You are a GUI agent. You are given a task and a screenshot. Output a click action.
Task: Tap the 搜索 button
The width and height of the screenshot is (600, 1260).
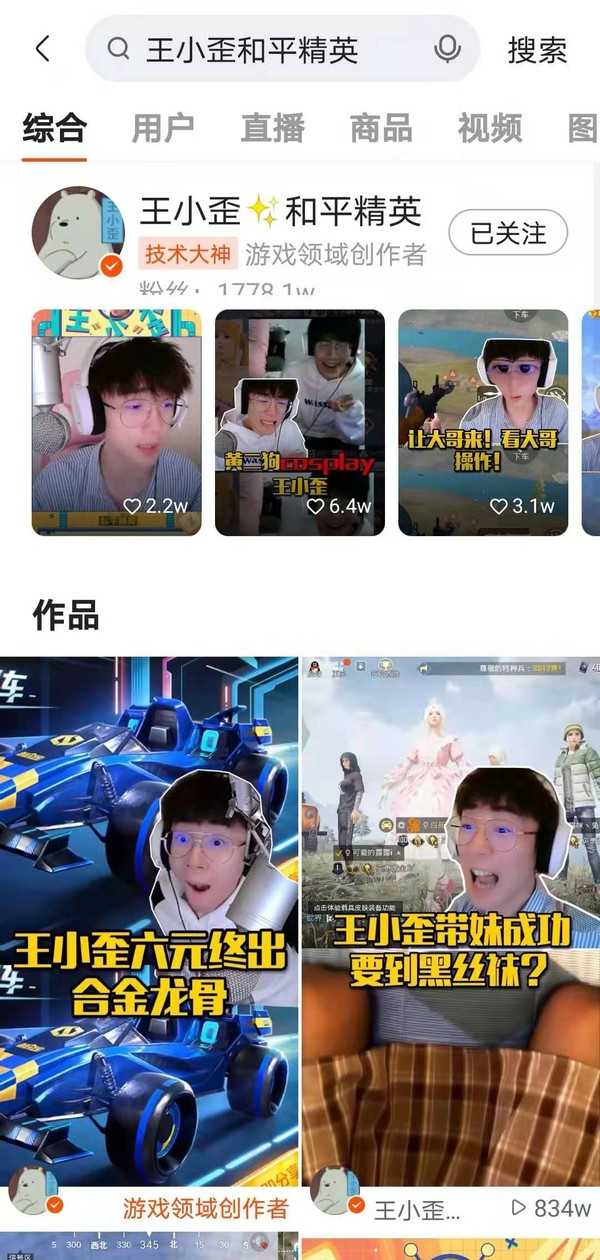pos(537,50)
